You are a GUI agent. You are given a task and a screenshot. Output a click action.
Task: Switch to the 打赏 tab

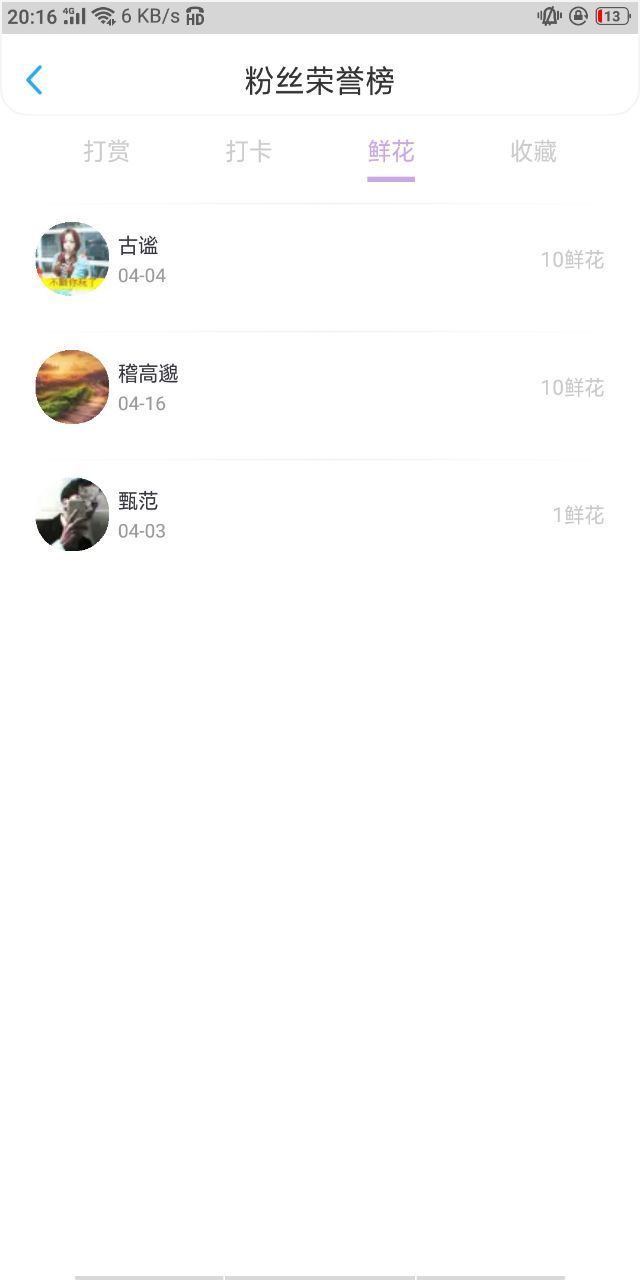(x=106, y=151)
